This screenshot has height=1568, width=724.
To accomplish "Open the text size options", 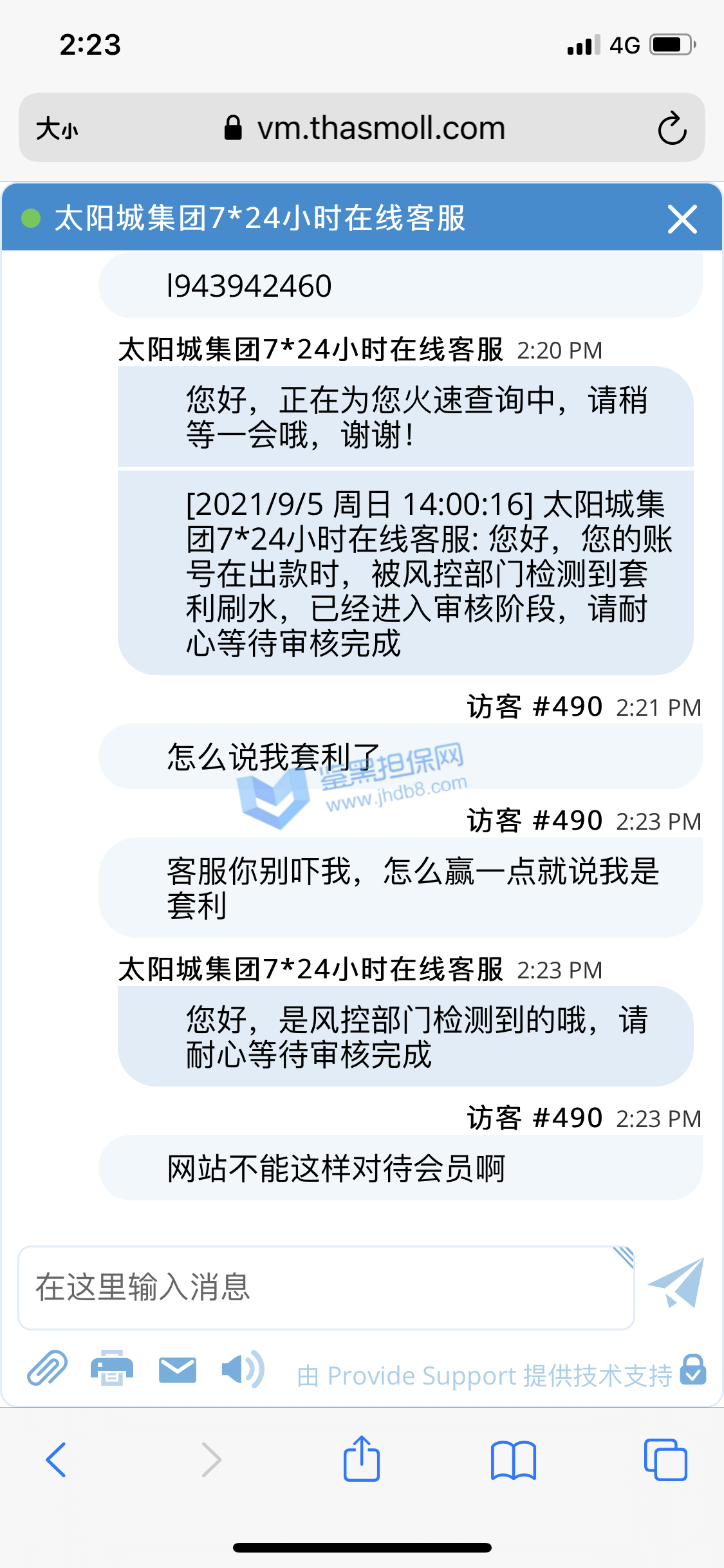I will pos(57,128).
